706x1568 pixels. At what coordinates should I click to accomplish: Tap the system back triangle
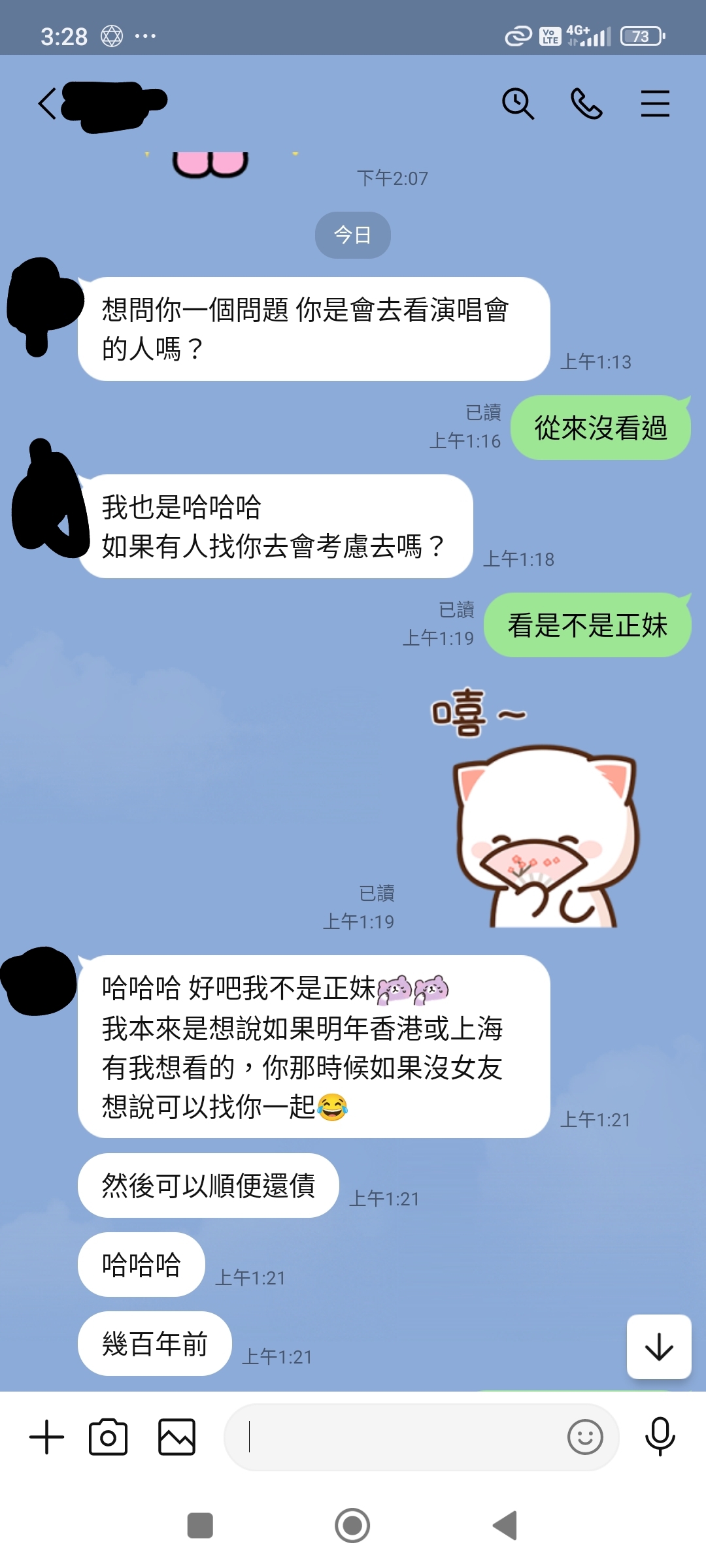[x=505, y=1526]
